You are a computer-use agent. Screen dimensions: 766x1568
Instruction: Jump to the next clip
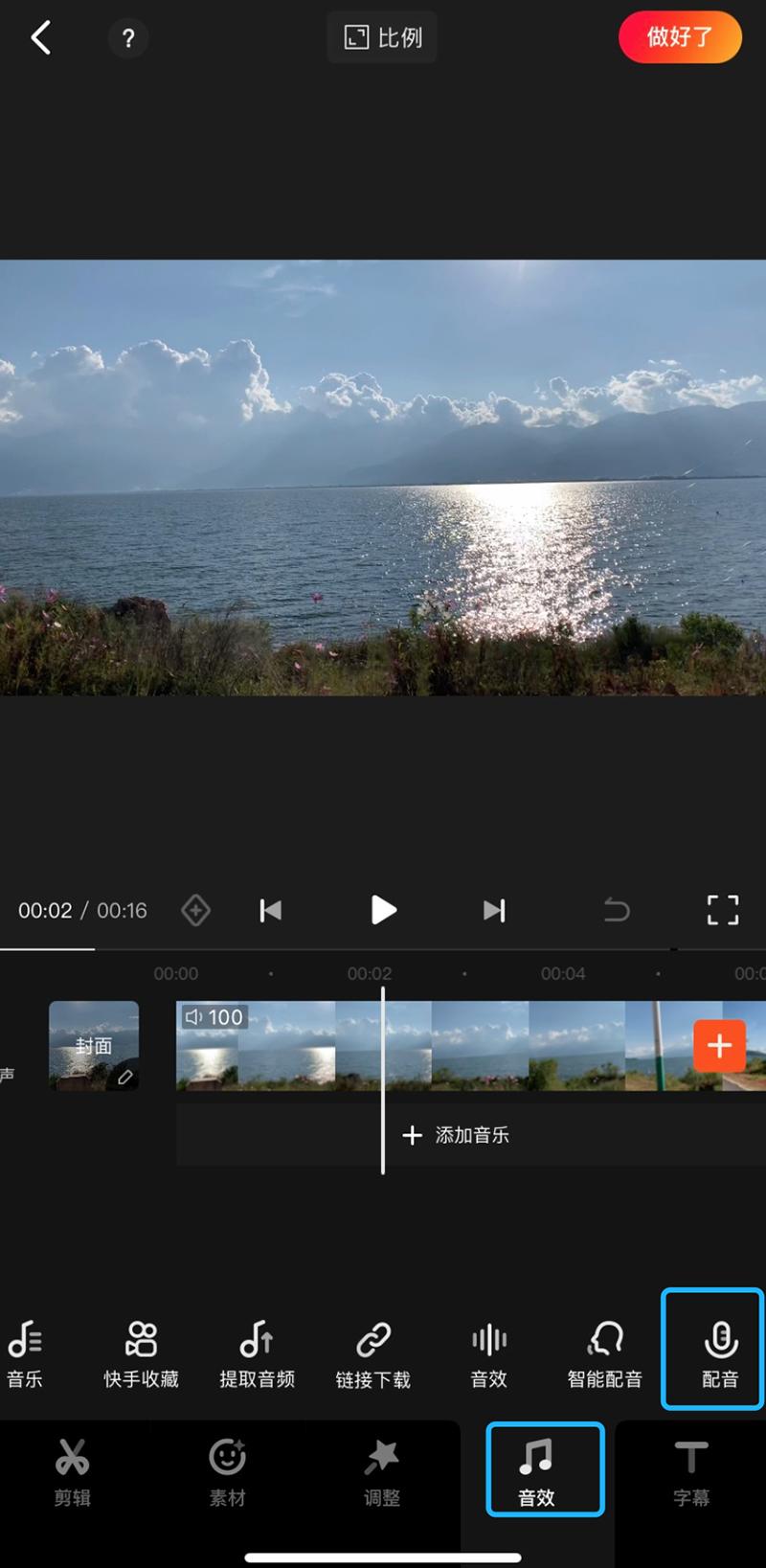click(494, 910)
